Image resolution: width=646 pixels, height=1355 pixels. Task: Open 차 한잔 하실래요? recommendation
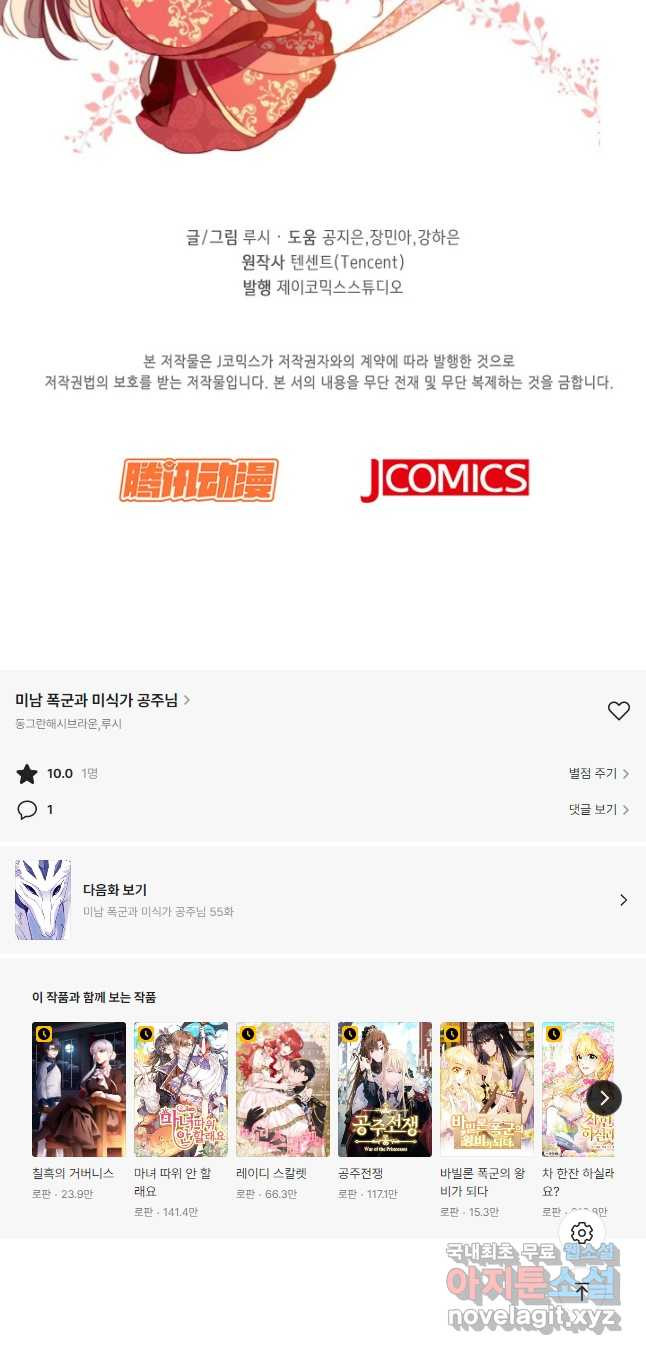[577, 1090]
